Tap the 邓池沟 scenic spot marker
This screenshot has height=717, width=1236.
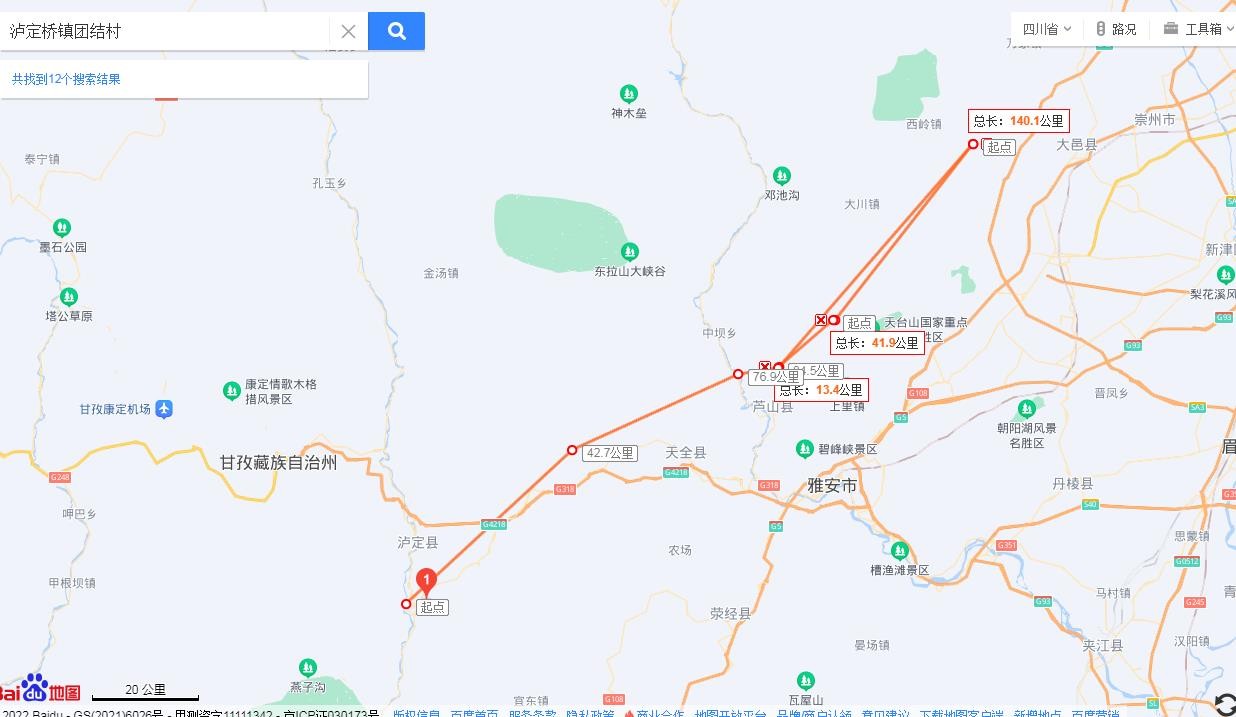coord(782,176)
